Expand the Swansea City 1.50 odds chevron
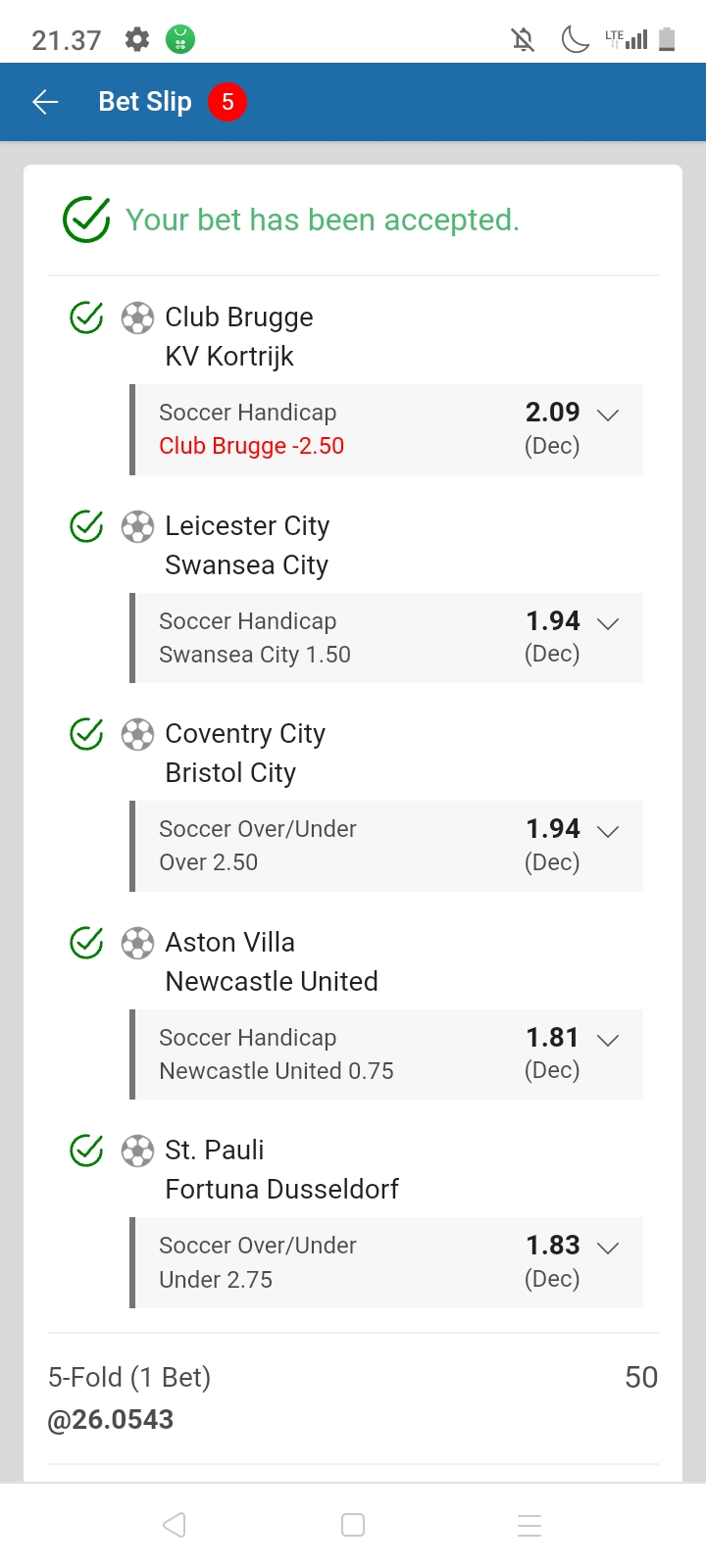This screenshot has width=706, height=1568. tap(608, 623)
